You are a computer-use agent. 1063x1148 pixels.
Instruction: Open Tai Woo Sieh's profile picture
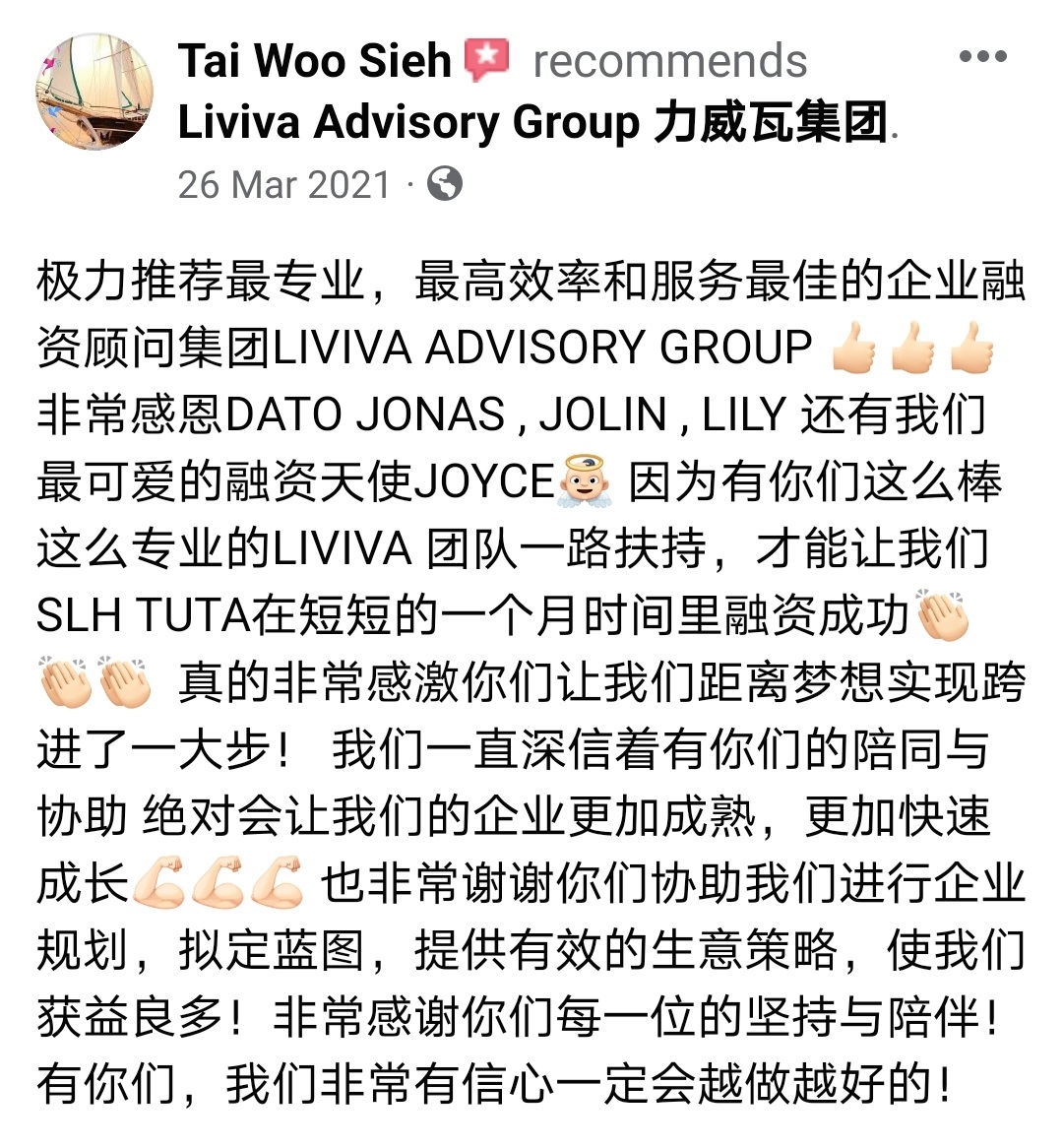coord(95,93)
